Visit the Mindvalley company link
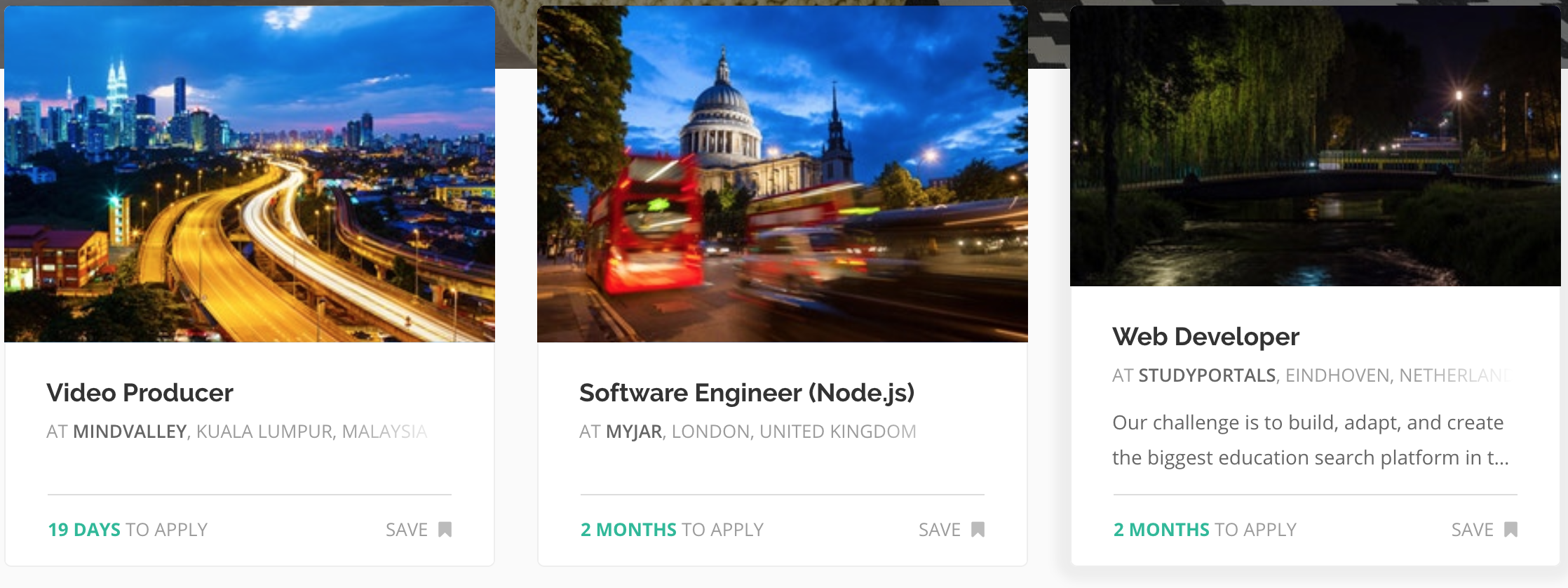The height and width of the screenshot is (588, 1568). (x=130, y=432)
